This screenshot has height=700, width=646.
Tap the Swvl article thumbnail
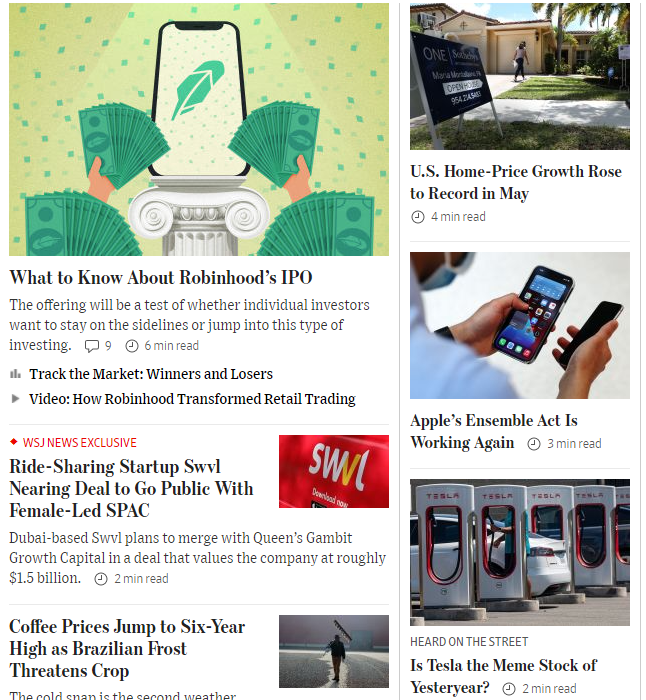coord(333,471)
